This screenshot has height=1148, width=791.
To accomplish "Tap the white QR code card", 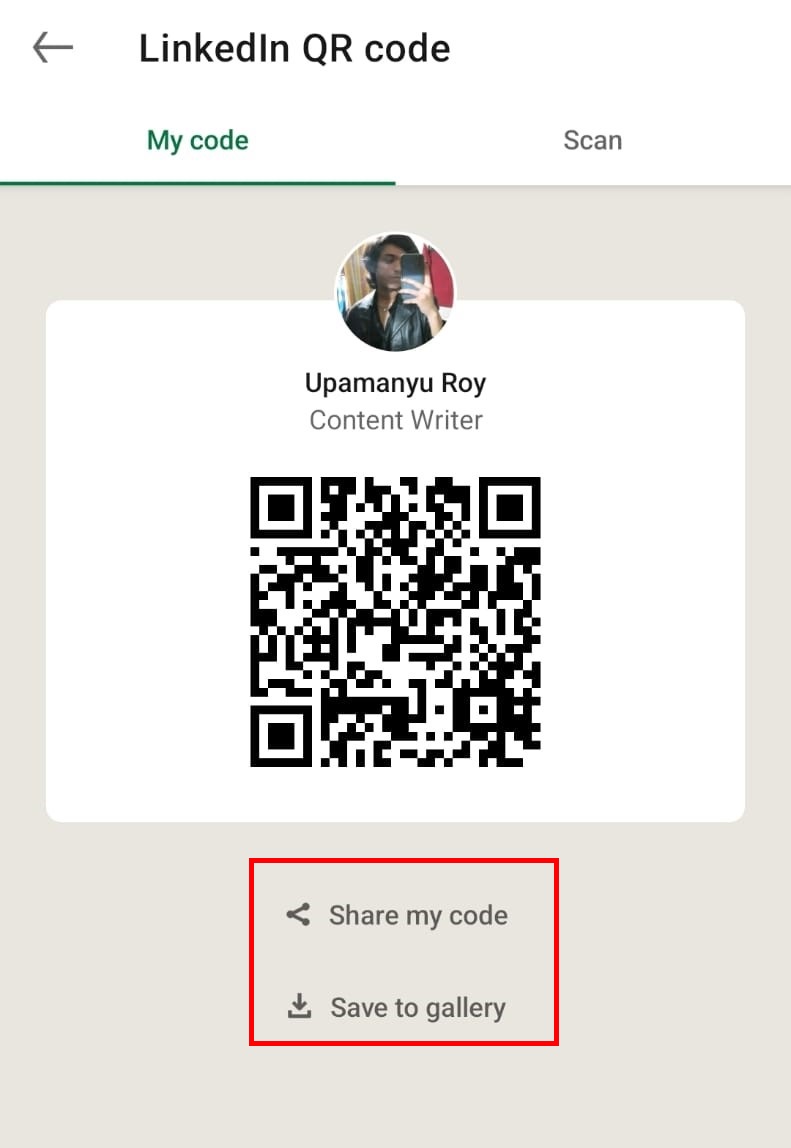I will click(395, 560).
